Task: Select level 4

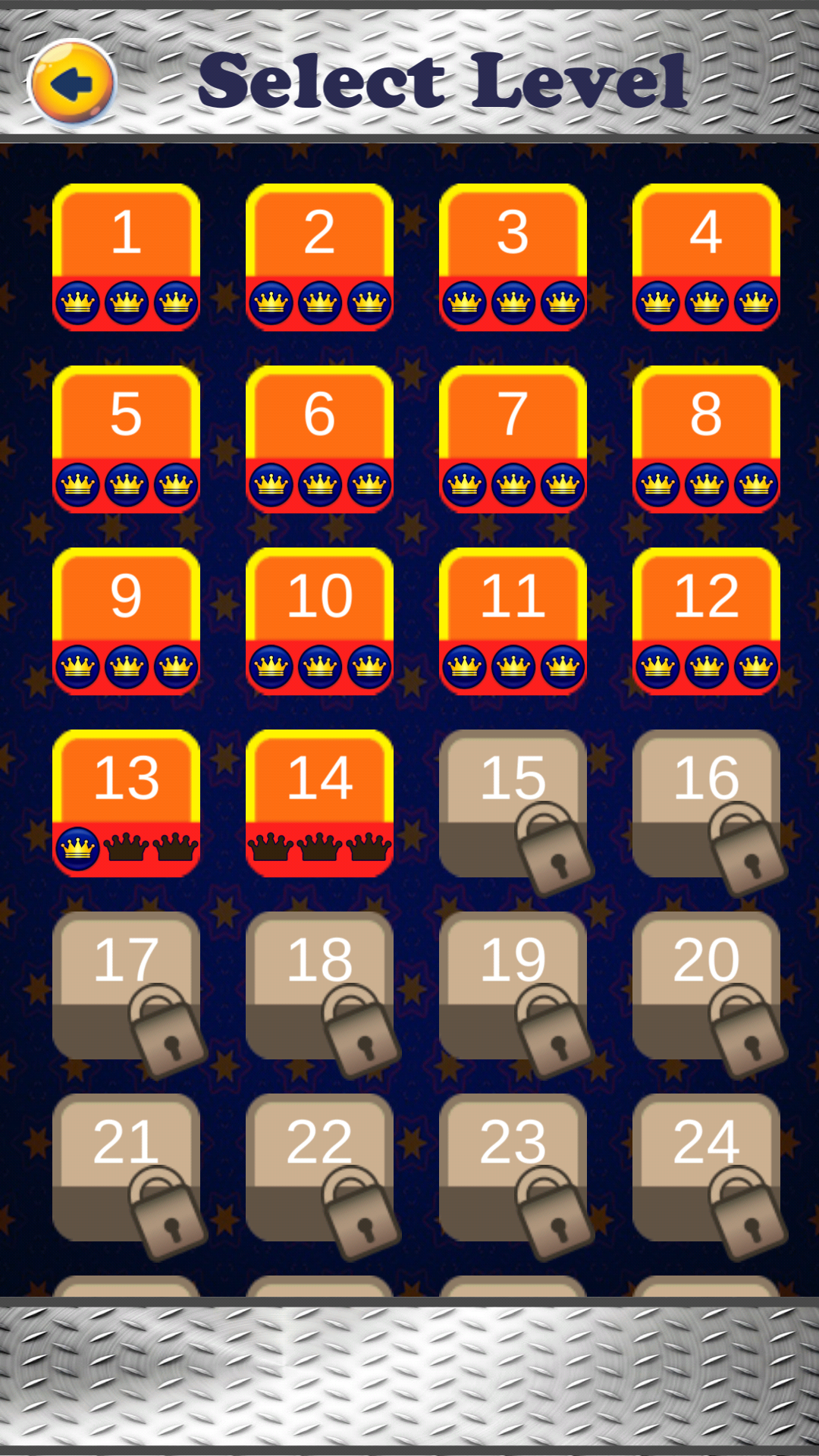Action: [x=706, y=256]
